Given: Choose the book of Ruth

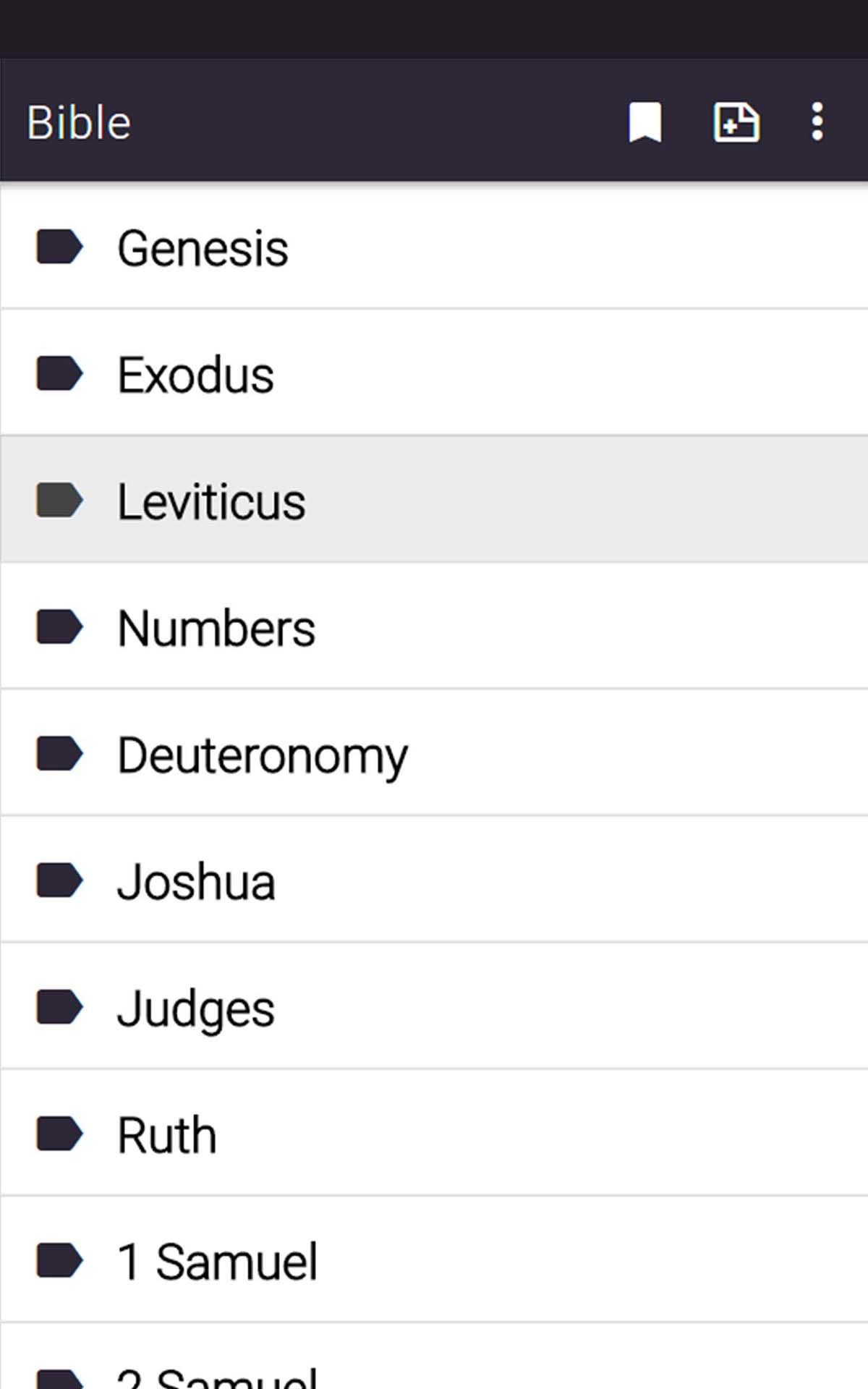Looking at the screenshot, I should click(x=434, y=1132).
